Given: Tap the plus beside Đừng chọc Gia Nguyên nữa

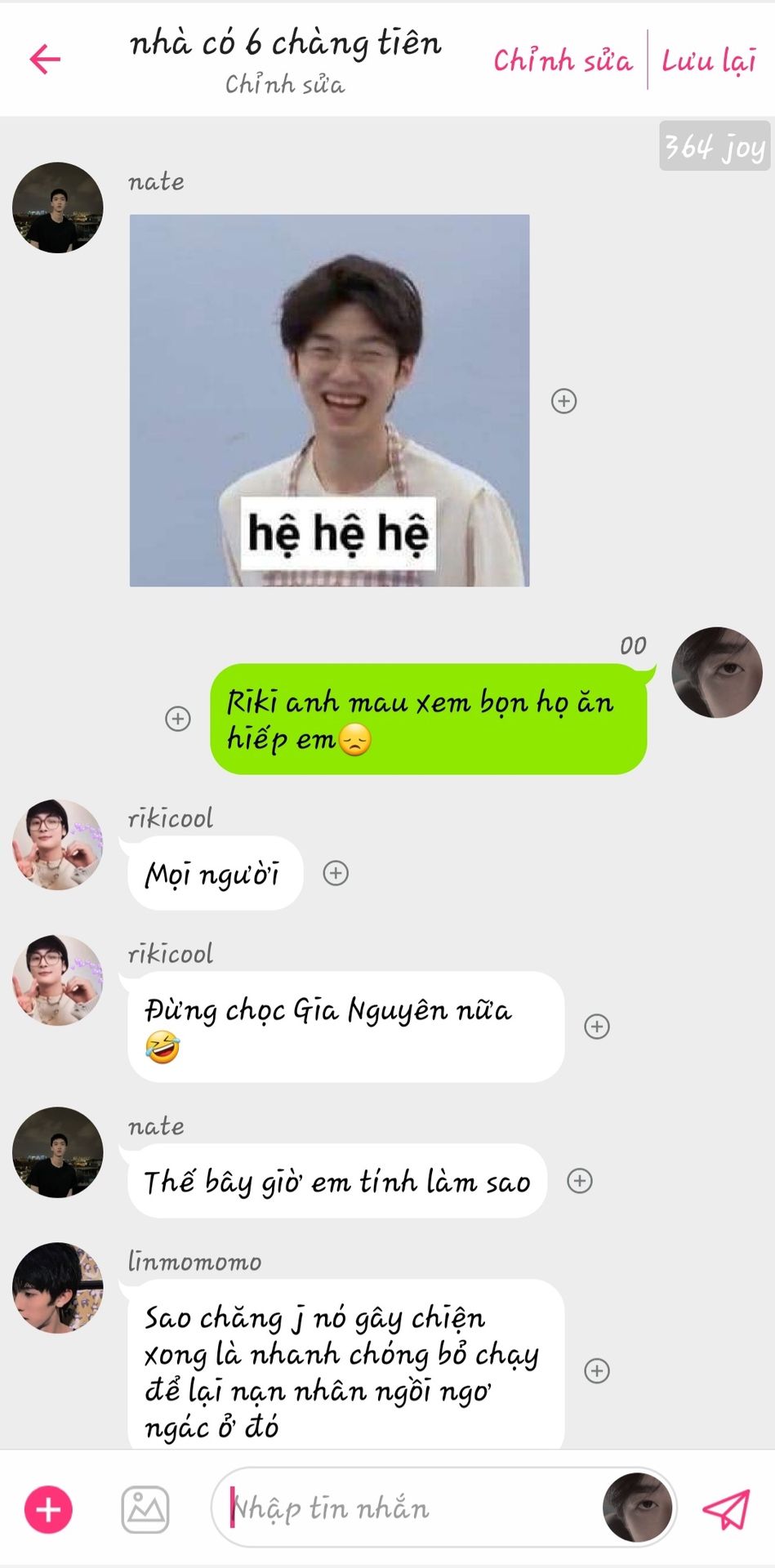Looking at the screenshot, I should (597, 1027).
